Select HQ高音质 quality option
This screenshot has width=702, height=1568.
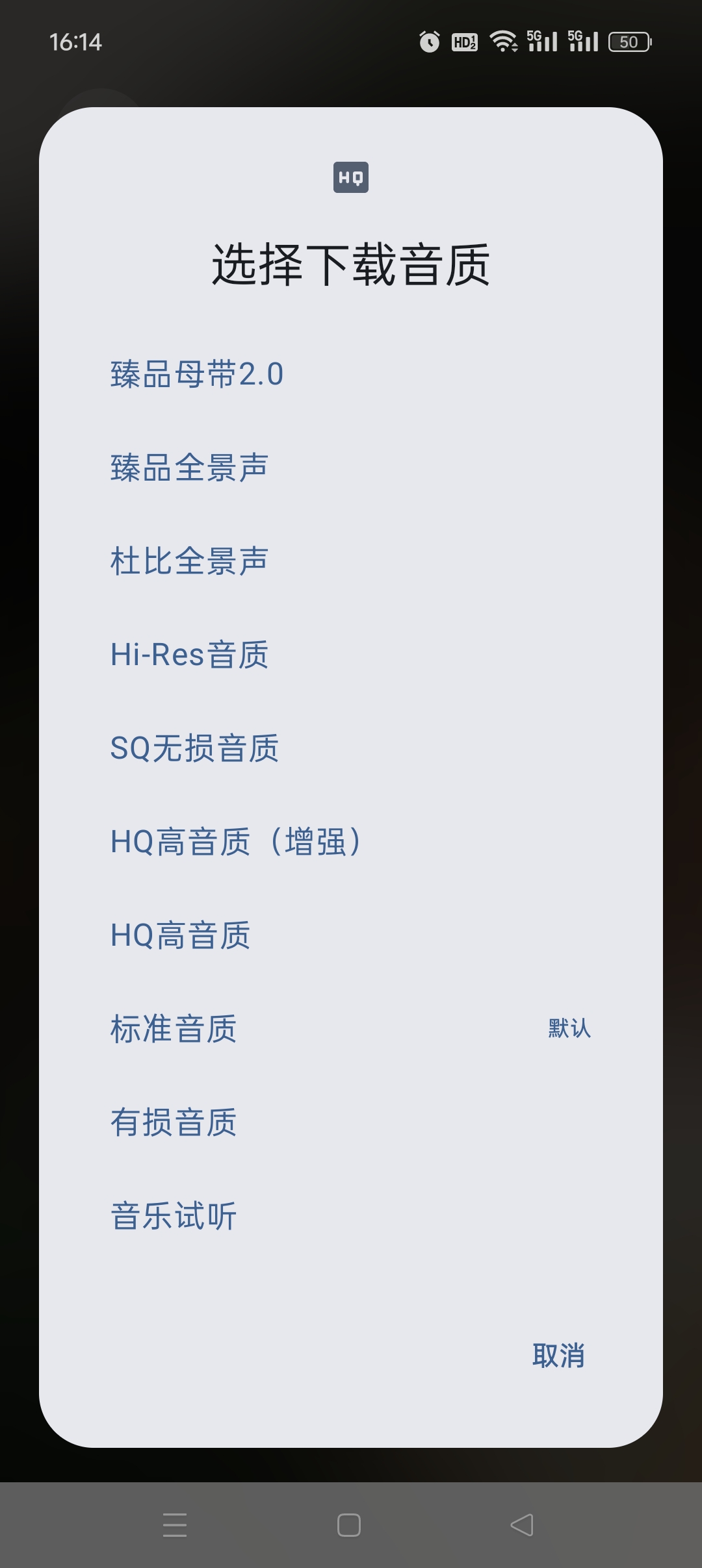180,936
